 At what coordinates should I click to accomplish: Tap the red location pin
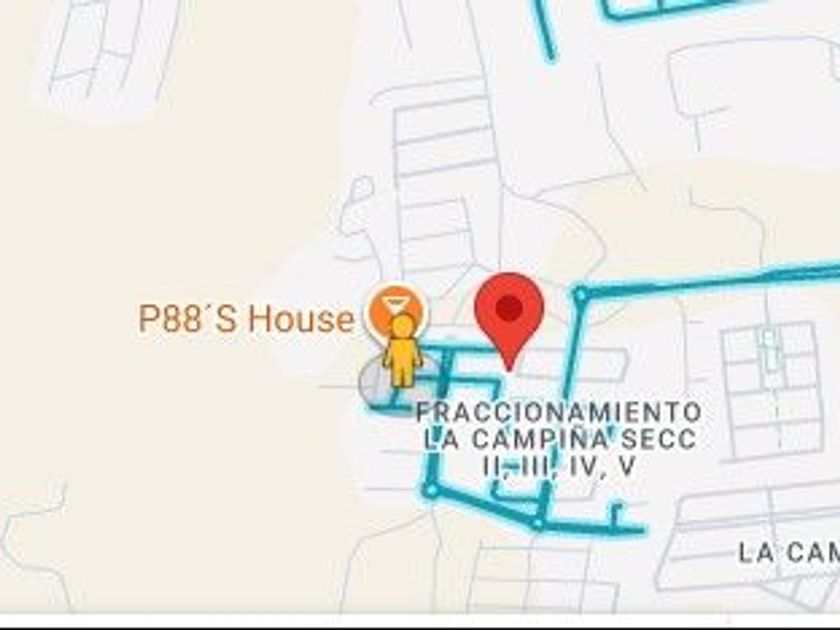[x=509, y=320]
